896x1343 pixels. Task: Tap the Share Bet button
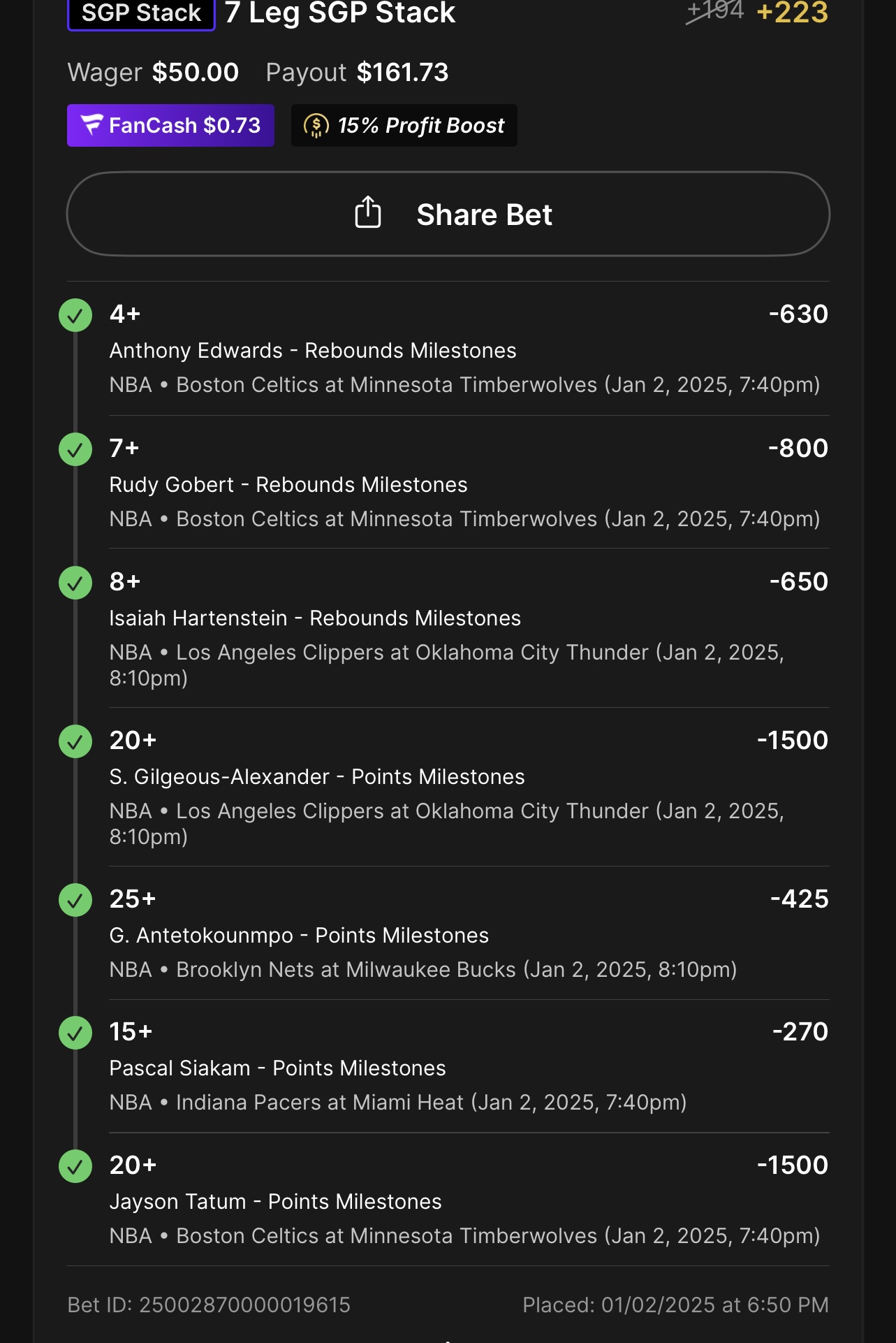448,214
